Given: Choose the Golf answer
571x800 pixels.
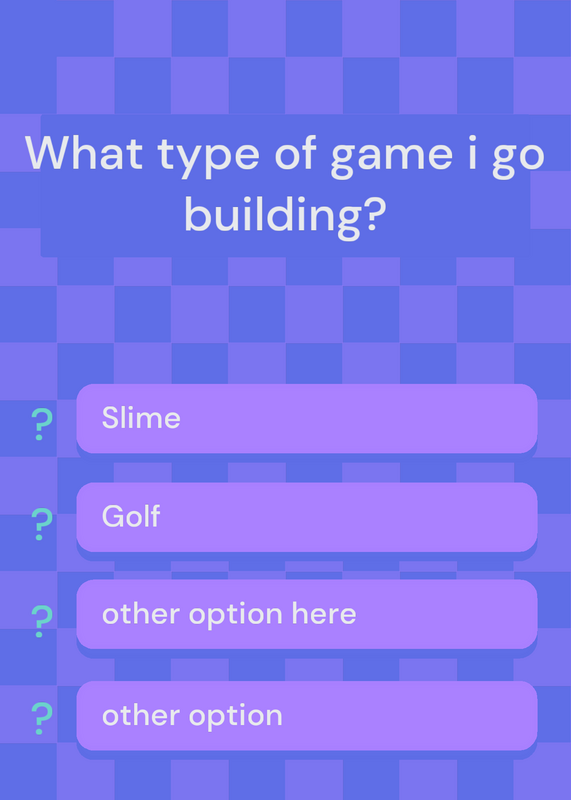Looking at the screenshot, I should 307,517.
